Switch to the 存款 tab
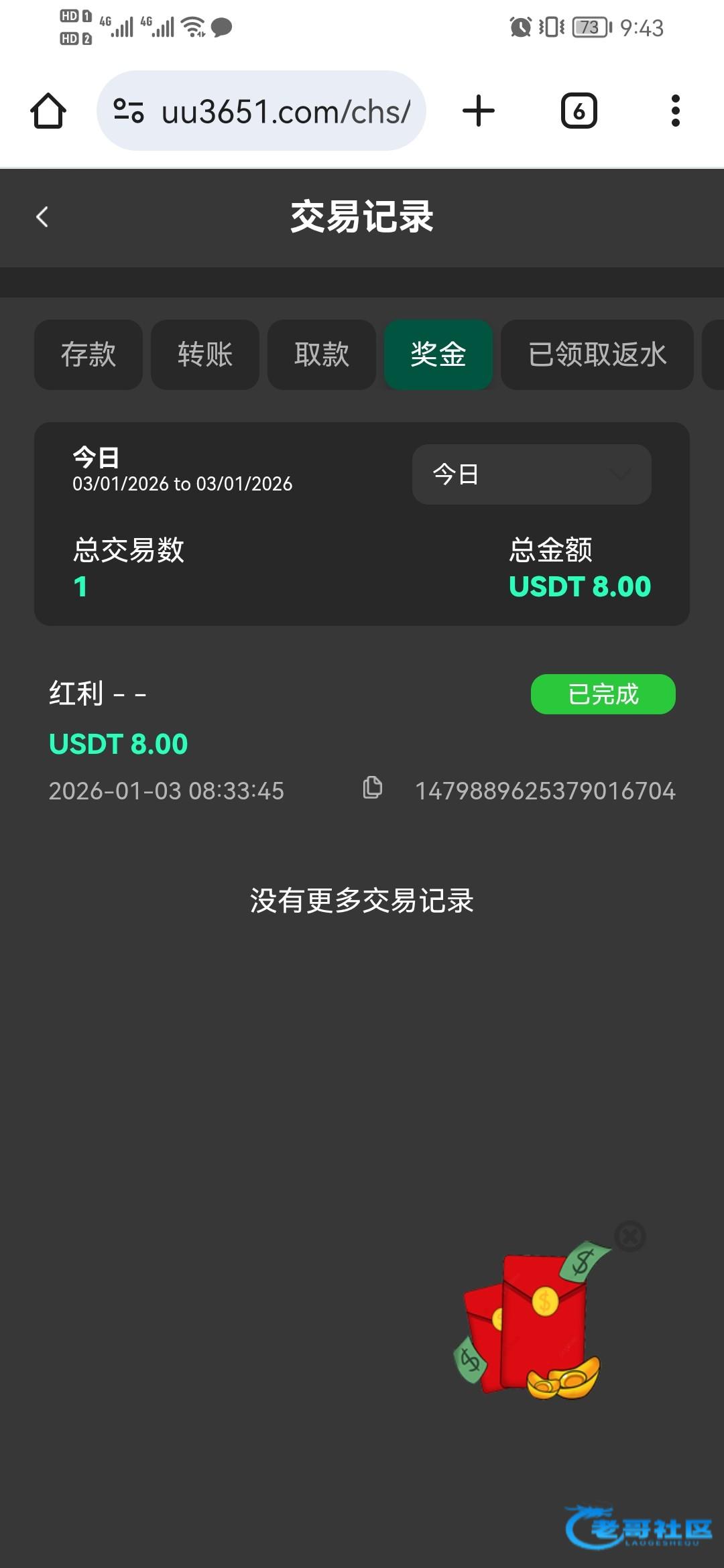Viewport: 724px width, 1568px height. [x=88, y=354]
